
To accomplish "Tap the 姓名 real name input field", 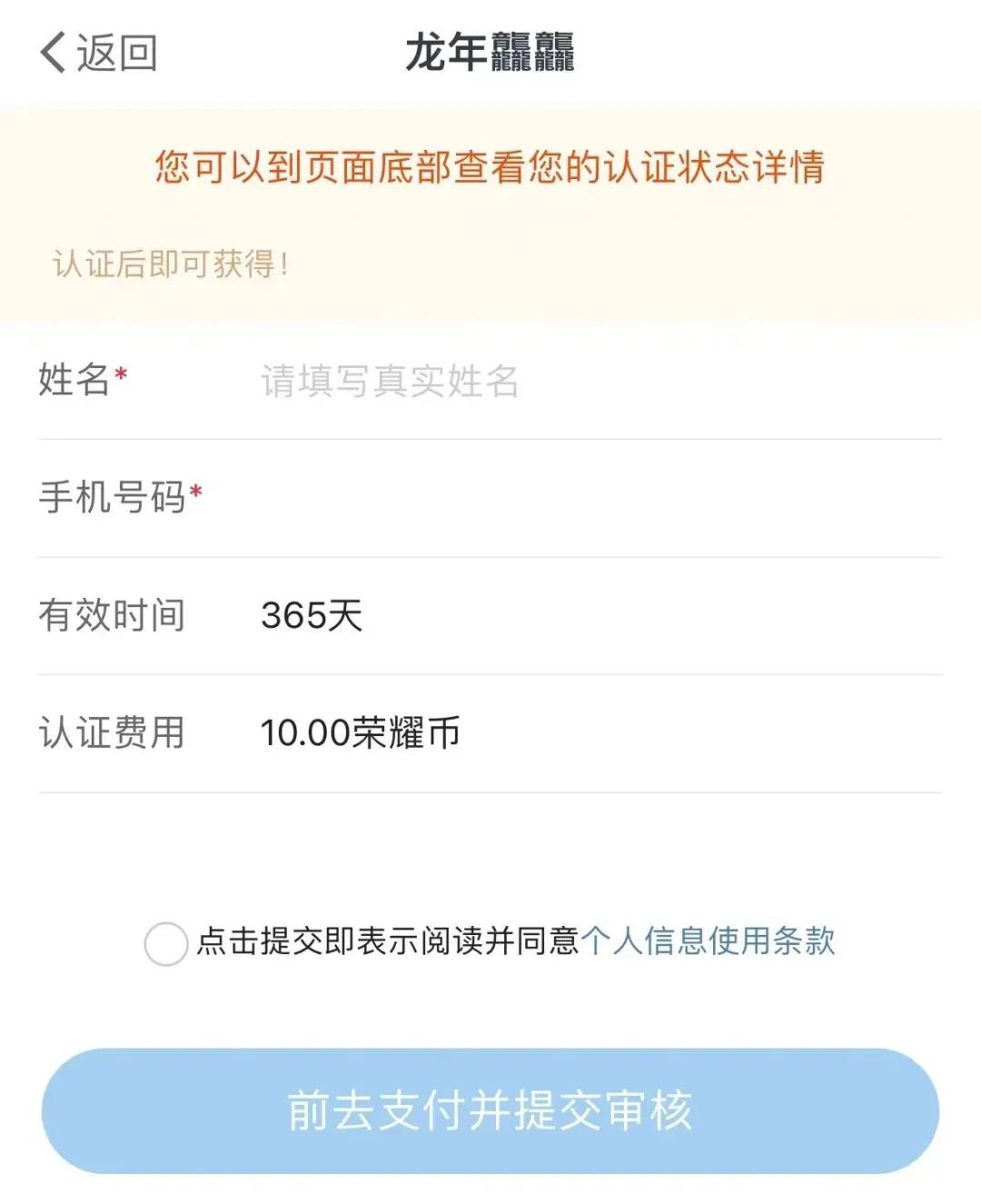I will tap(545, 381).
